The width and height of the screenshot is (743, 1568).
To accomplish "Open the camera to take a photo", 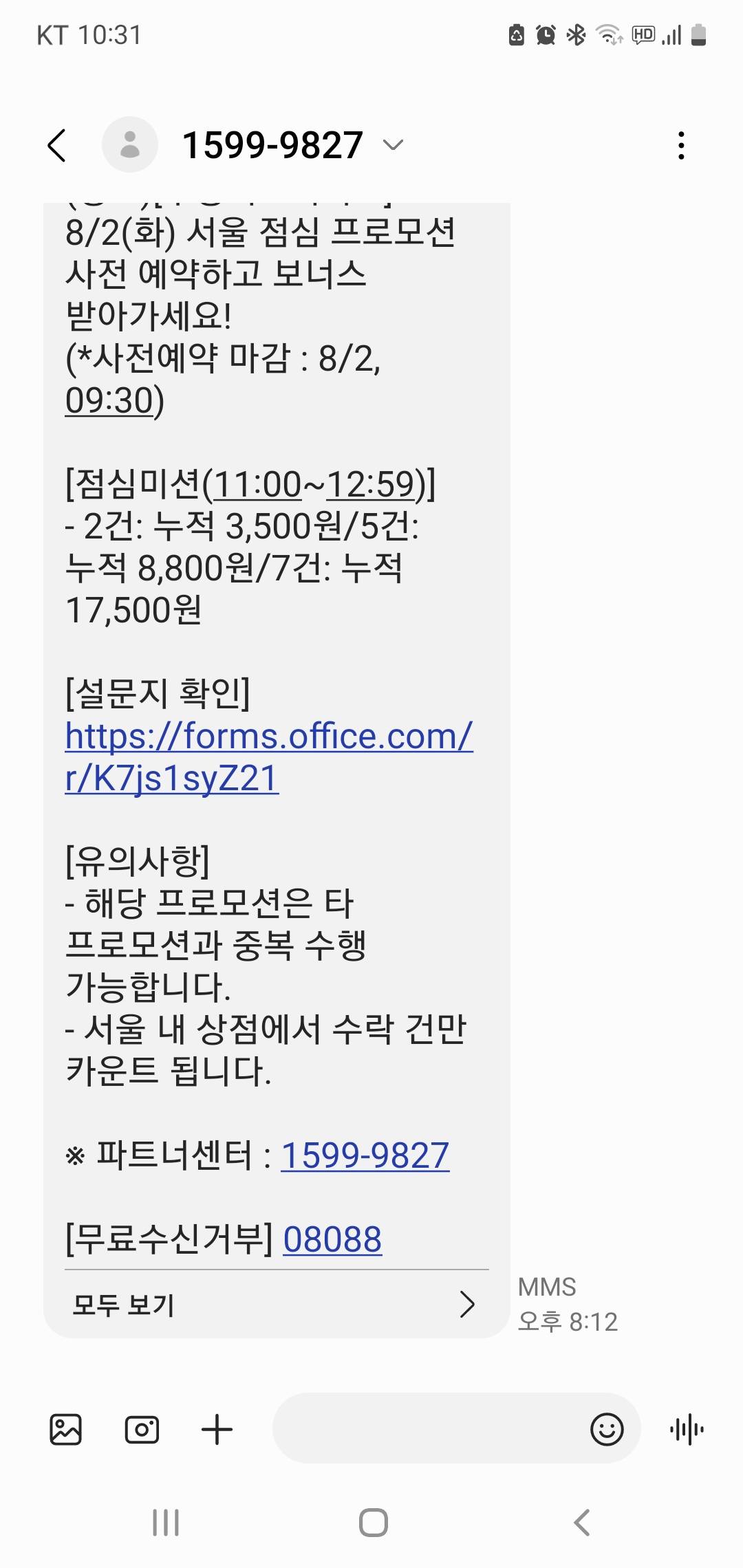I will [x=142, y=1430].
